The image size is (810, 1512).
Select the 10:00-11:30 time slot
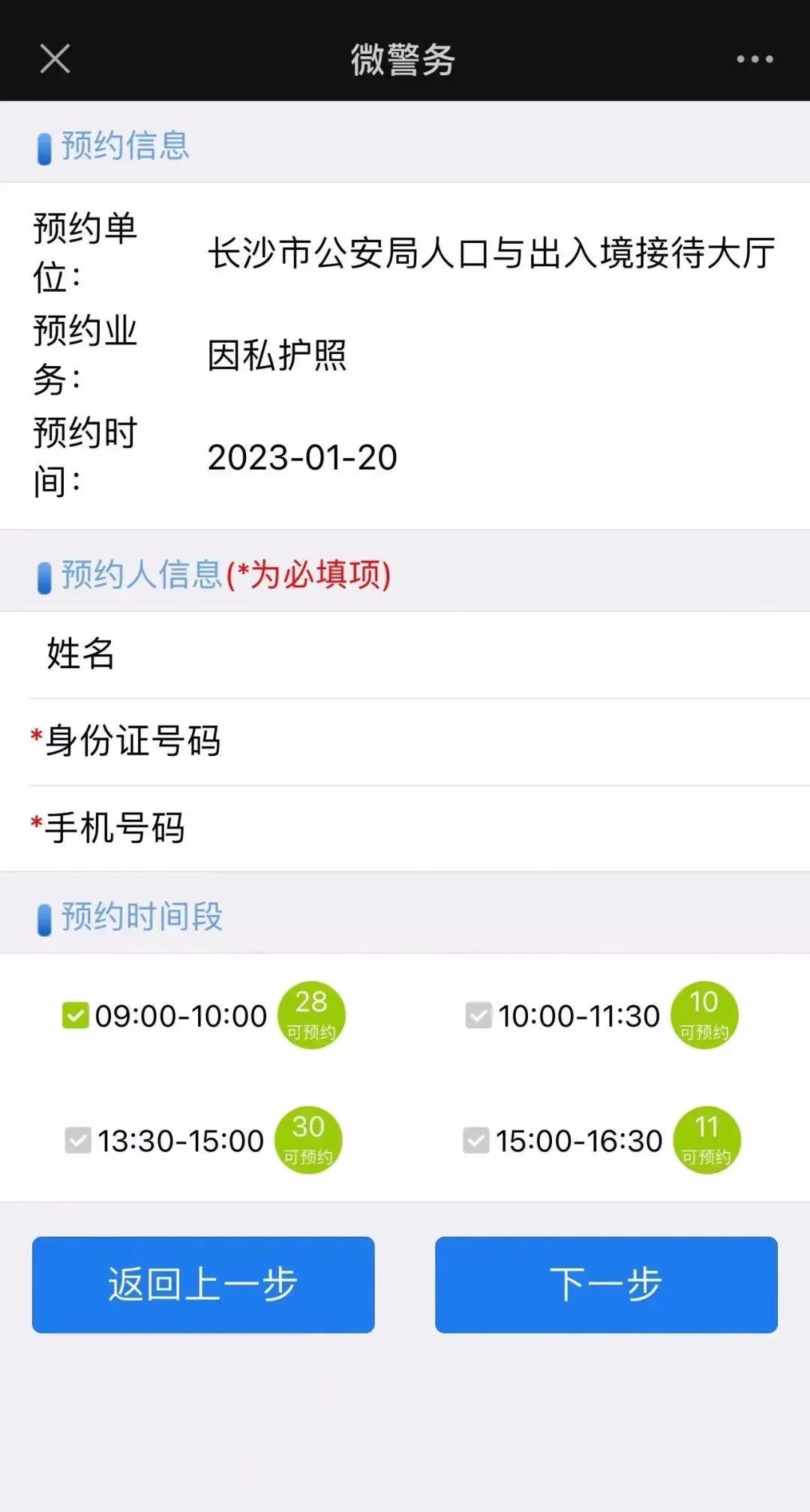(478, 1015)
